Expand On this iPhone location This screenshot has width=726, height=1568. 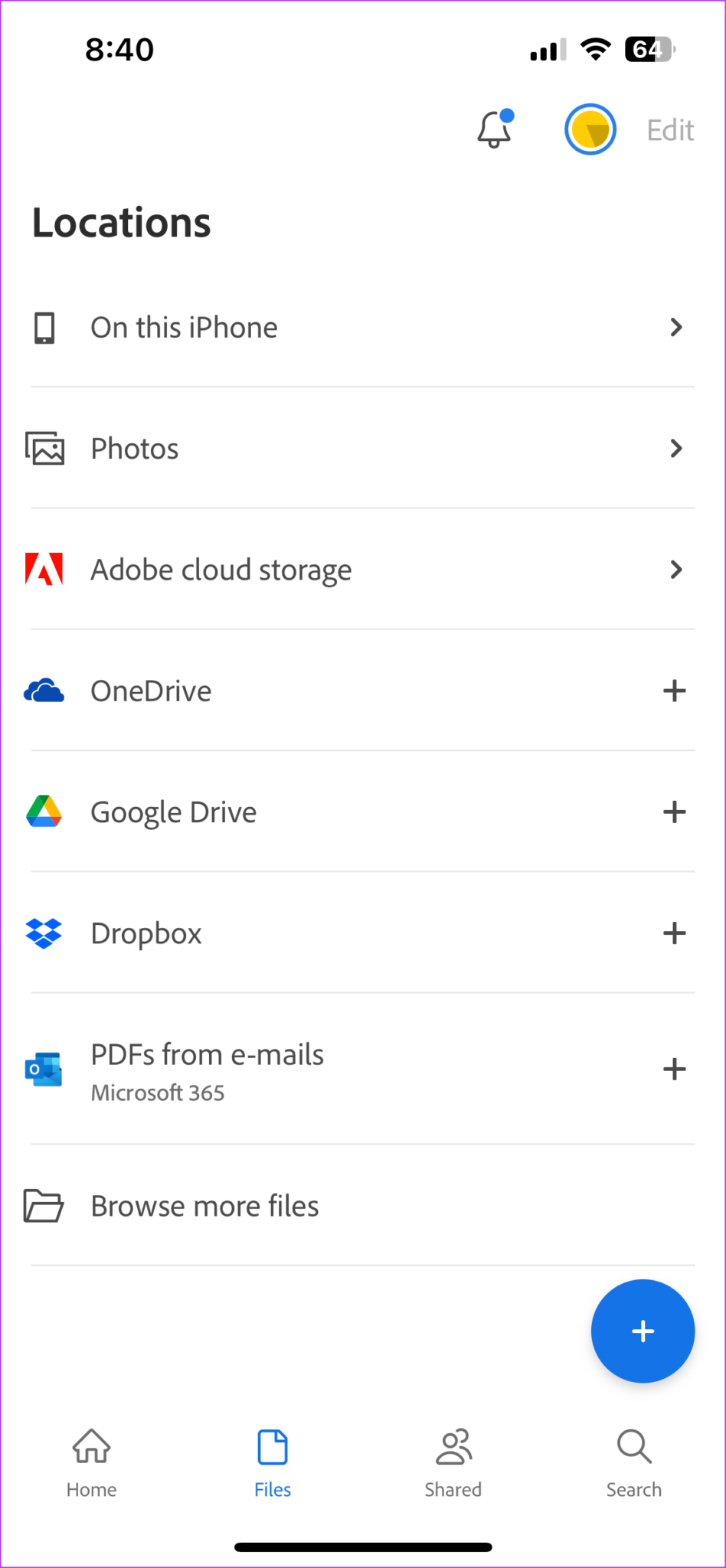point(676,327)
